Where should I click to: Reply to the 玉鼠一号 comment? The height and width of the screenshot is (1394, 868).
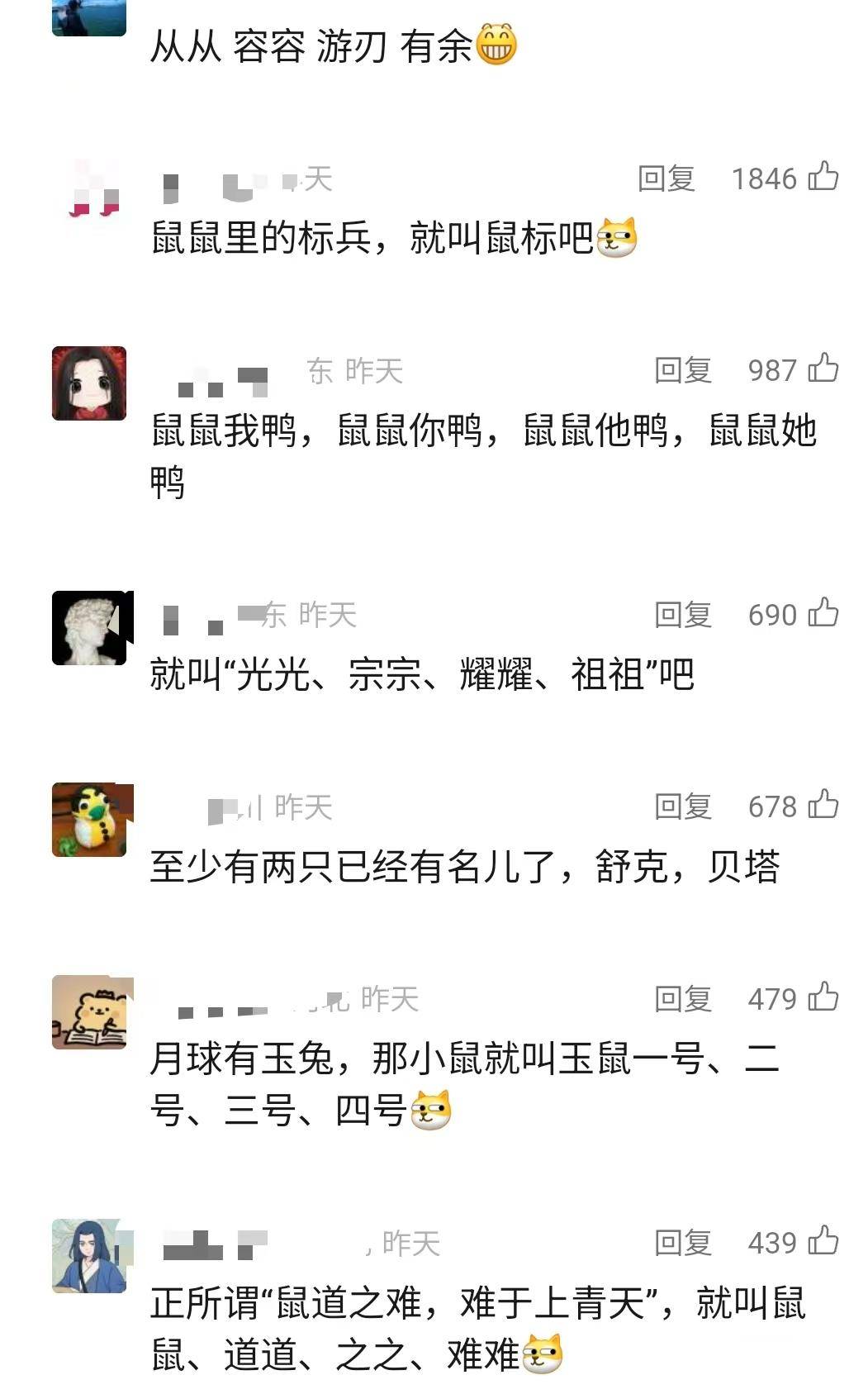pyautogui.click(x=682, y=999)
